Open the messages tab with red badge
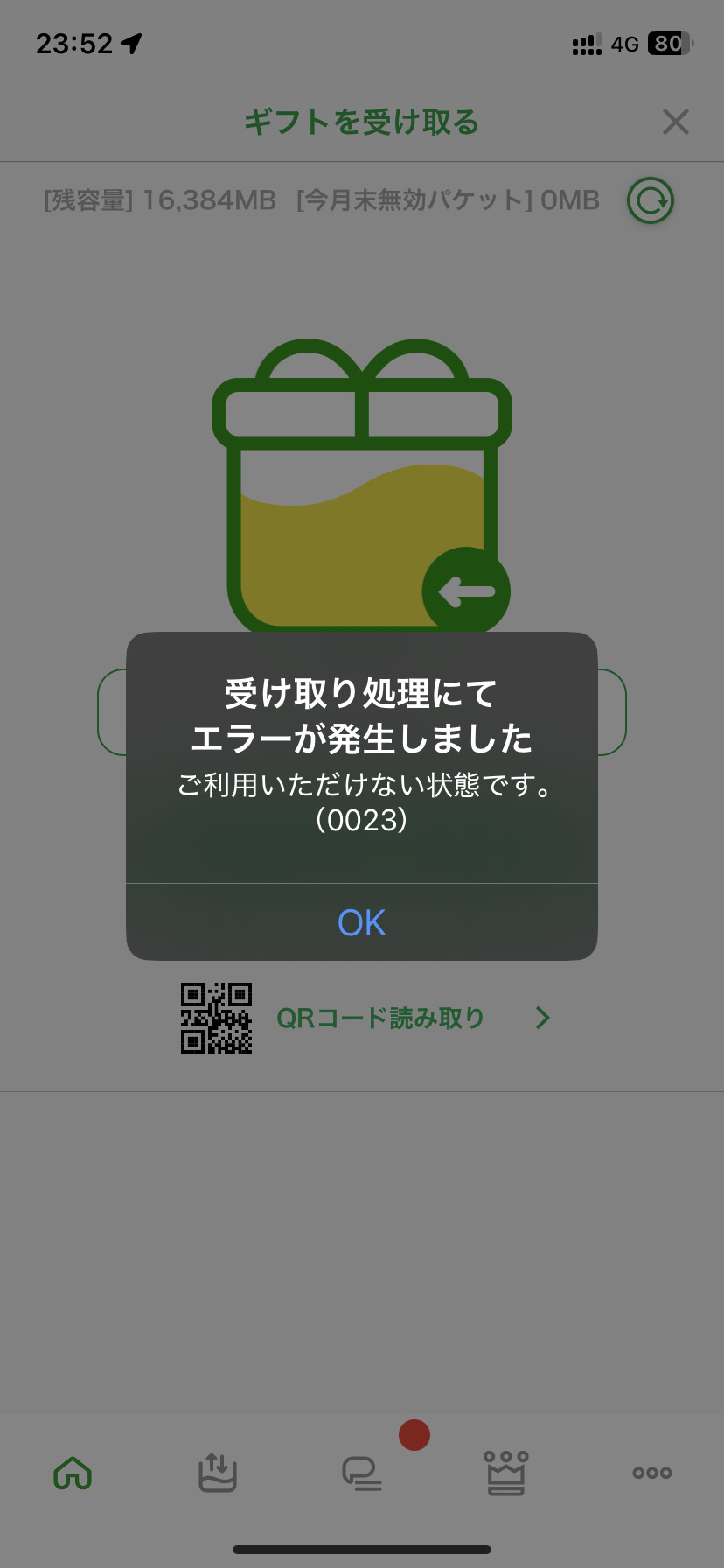This screenshot has width=724, height=1568. coord(362,1473)
